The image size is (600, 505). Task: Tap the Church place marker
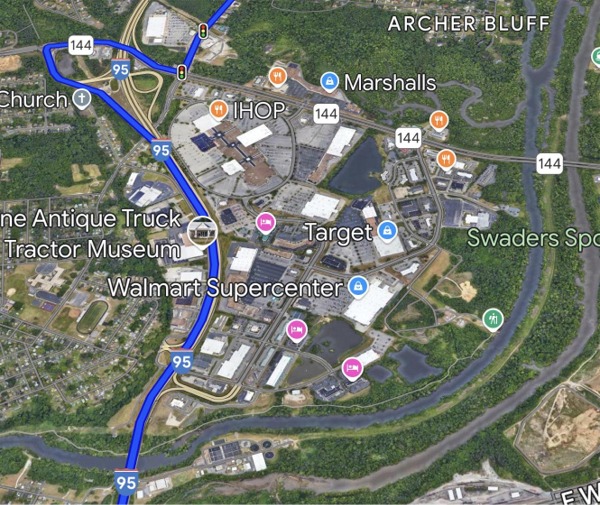tap(83, 98)
